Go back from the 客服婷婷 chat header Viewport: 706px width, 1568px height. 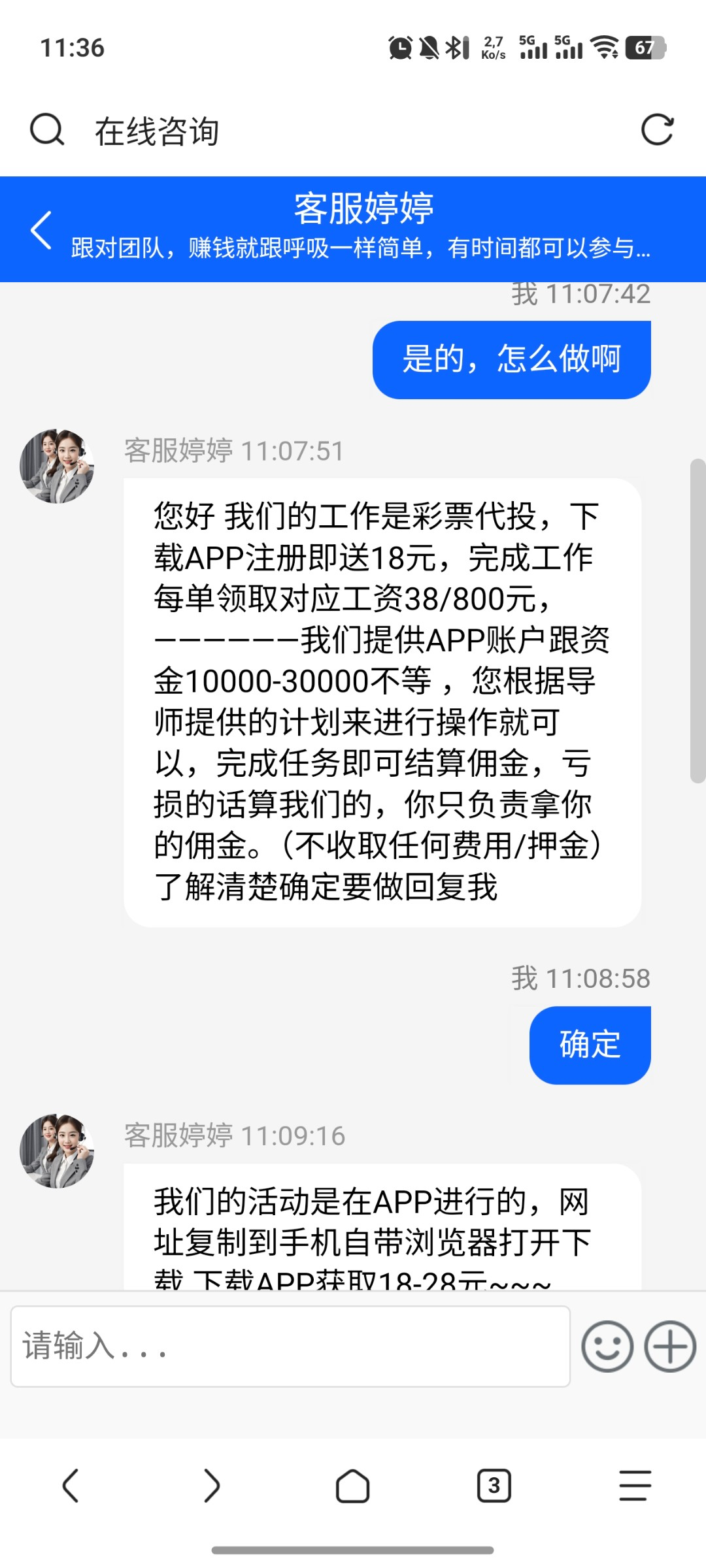41,230
